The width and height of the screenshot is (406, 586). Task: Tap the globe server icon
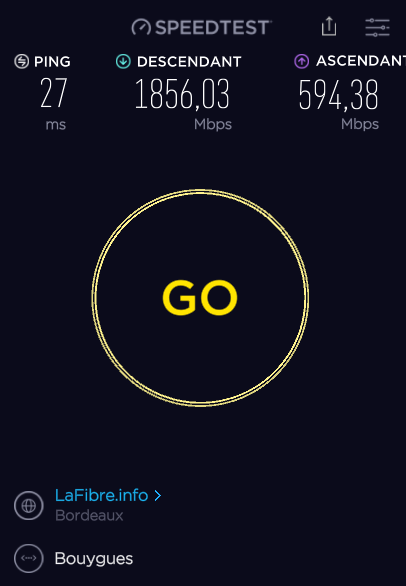tap(29, 506)
